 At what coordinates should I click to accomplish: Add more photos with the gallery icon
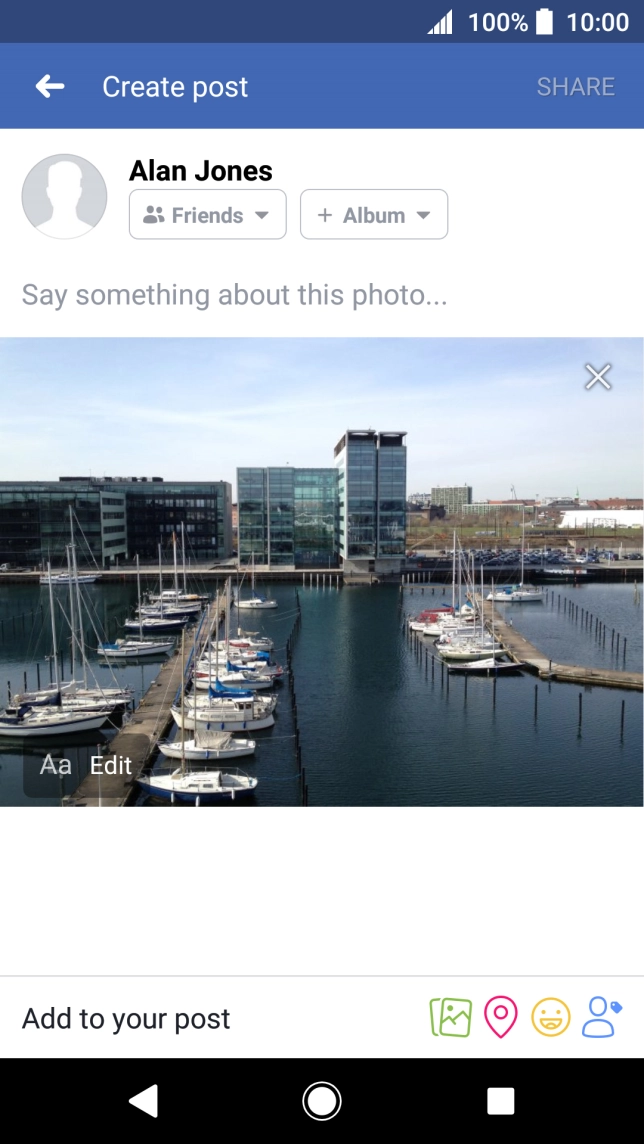pos(450,1018)
